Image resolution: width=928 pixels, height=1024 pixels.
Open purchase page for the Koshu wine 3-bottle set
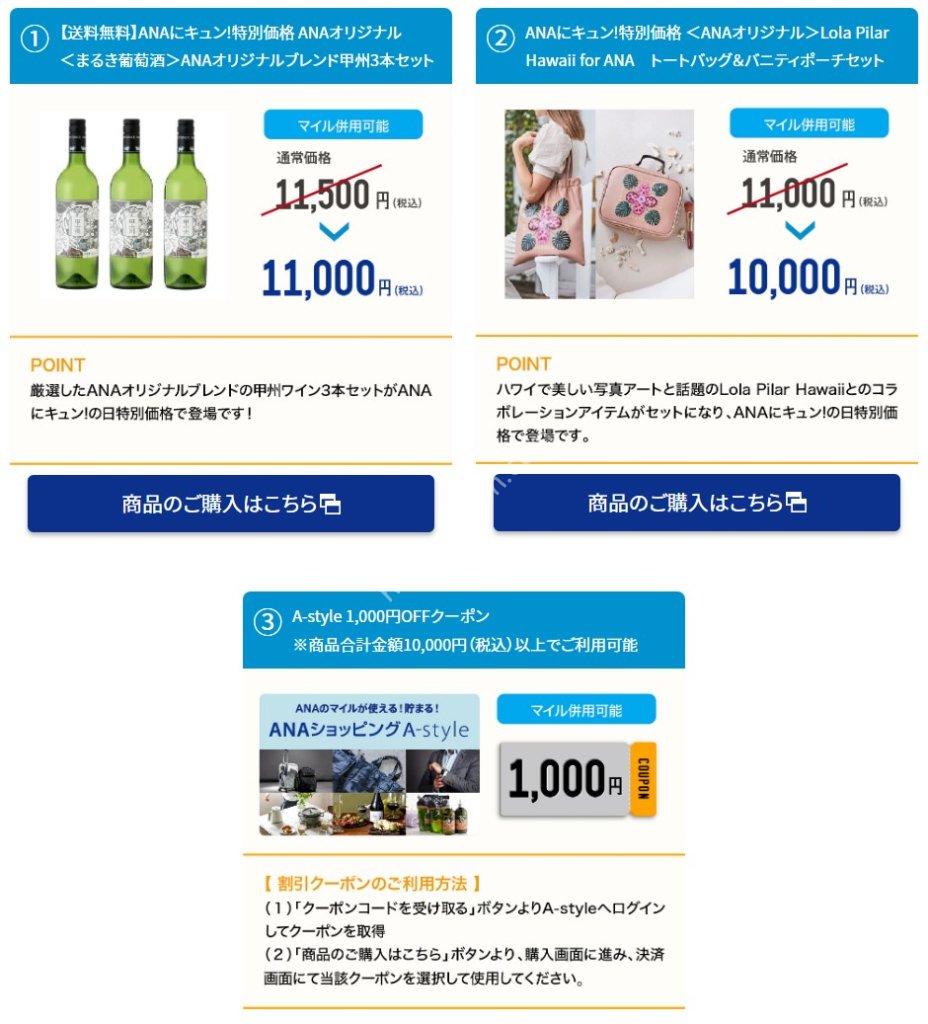pos(231,504)
